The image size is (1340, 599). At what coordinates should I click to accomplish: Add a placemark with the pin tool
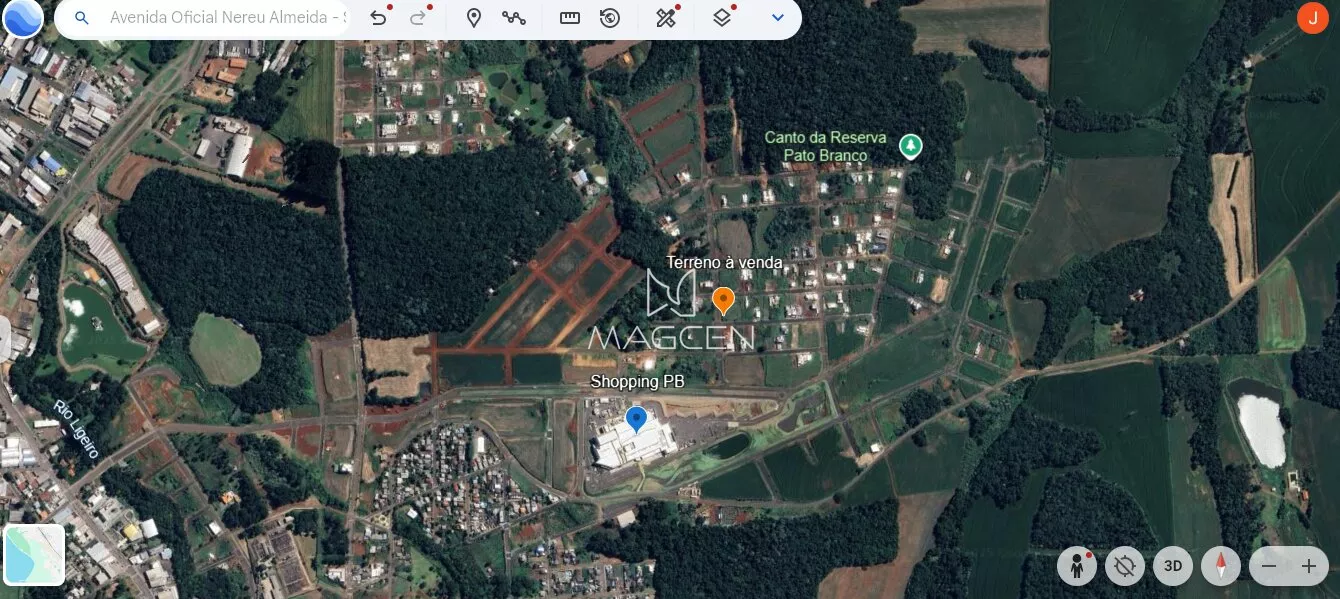click(474, 18)
